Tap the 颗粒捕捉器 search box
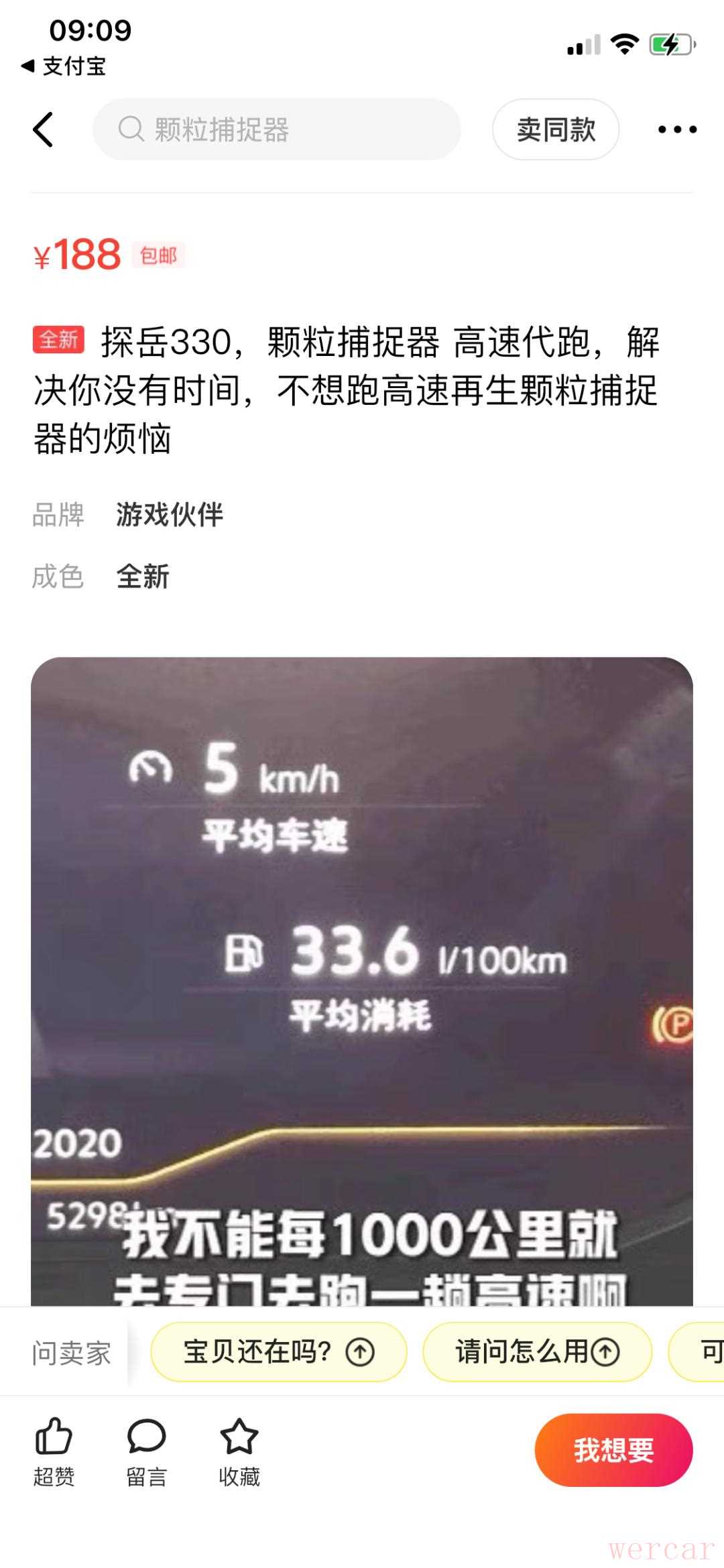724x1568 pixels. pyautogui.click(x=276, y=129)
